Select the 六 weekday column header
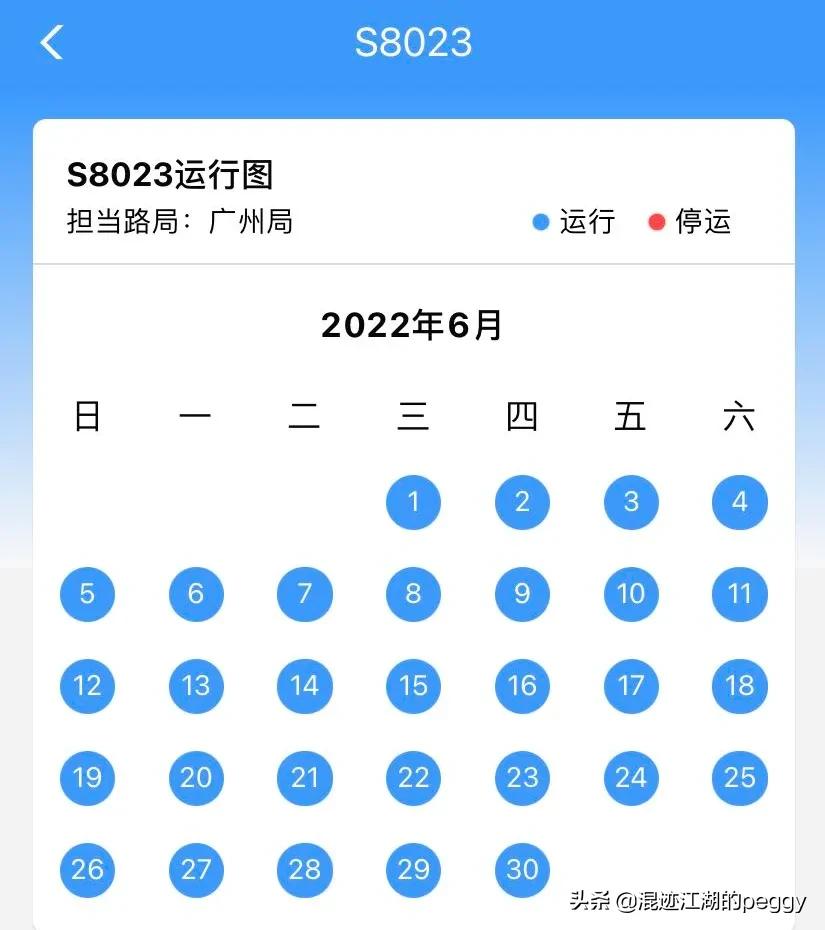 (740, 416)
